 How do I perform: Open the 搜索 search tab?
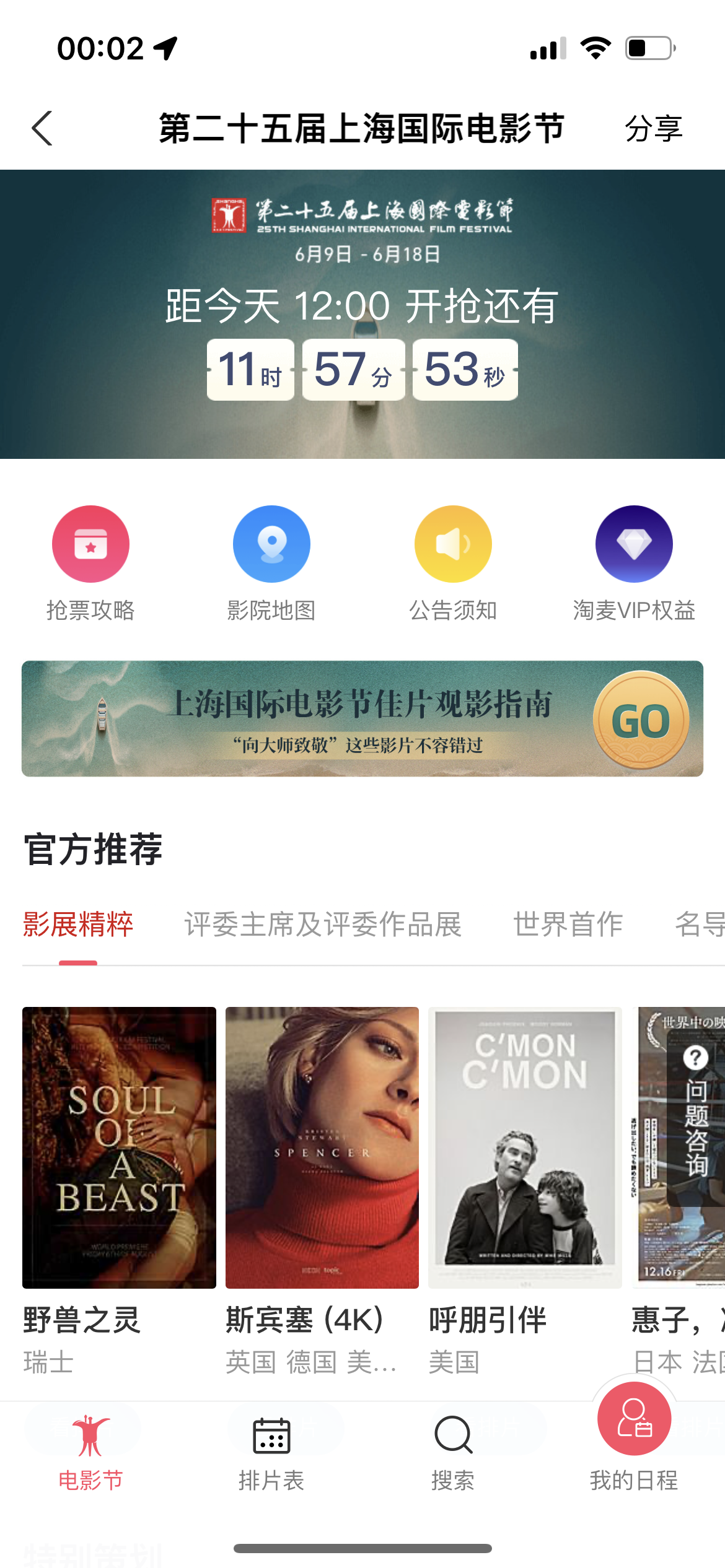click(453, 1453)
